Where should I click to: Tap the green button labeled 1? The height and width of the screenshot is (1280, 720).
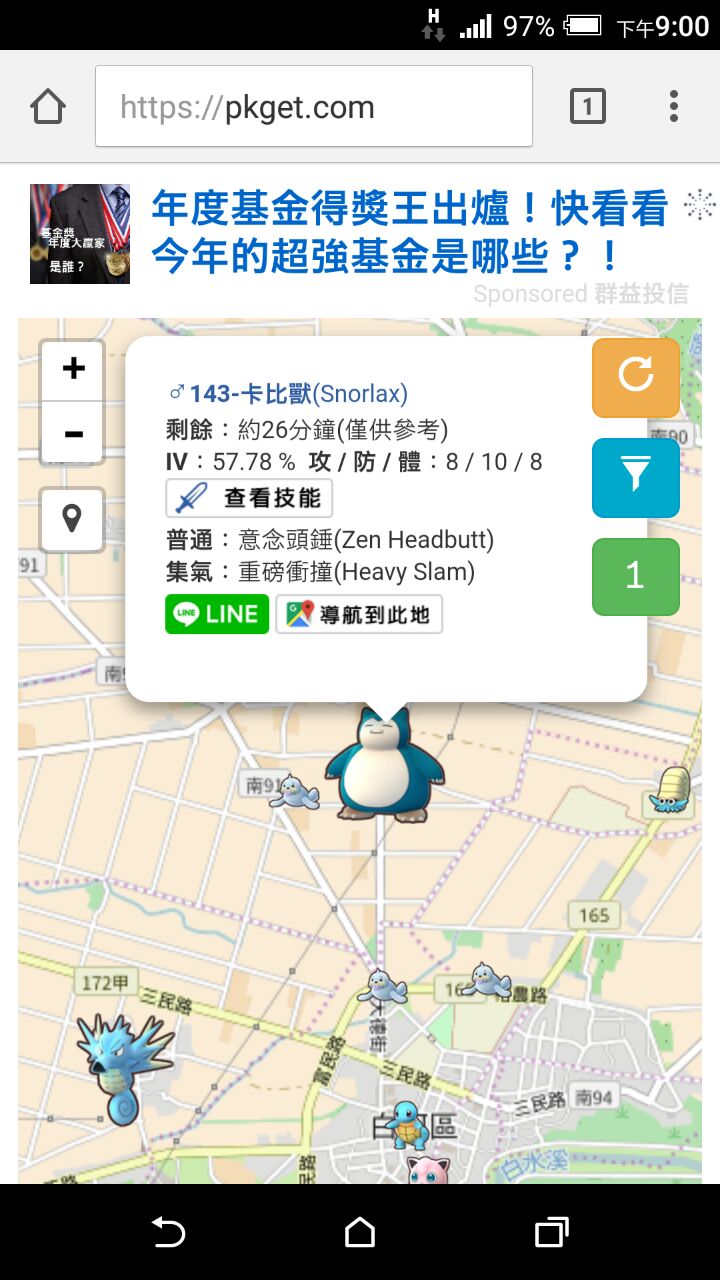coord(635,576)
